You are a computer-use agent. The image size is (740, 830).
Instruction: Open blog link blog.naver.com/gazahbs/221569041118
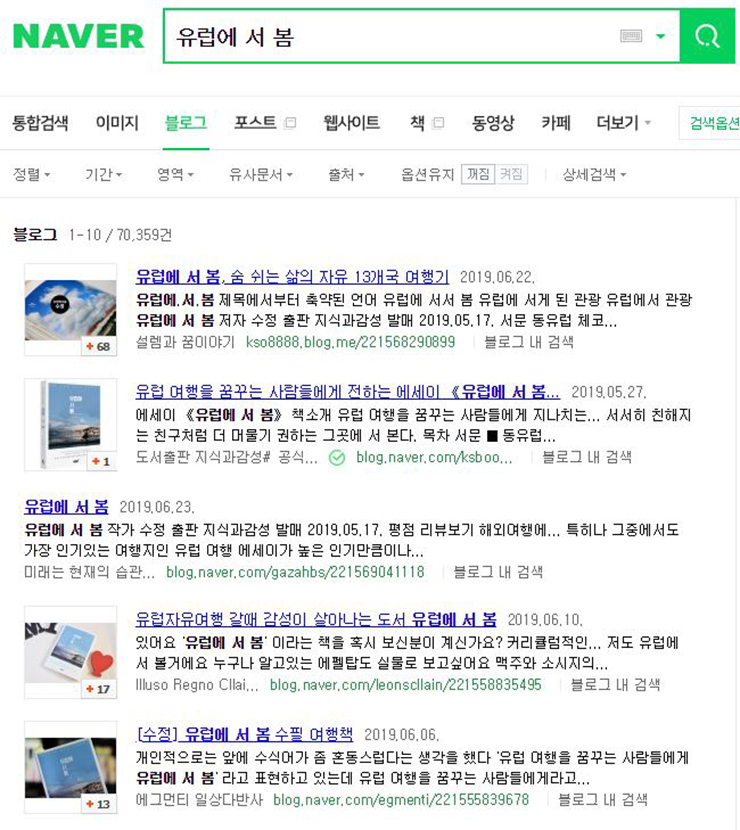click(295, 572)
